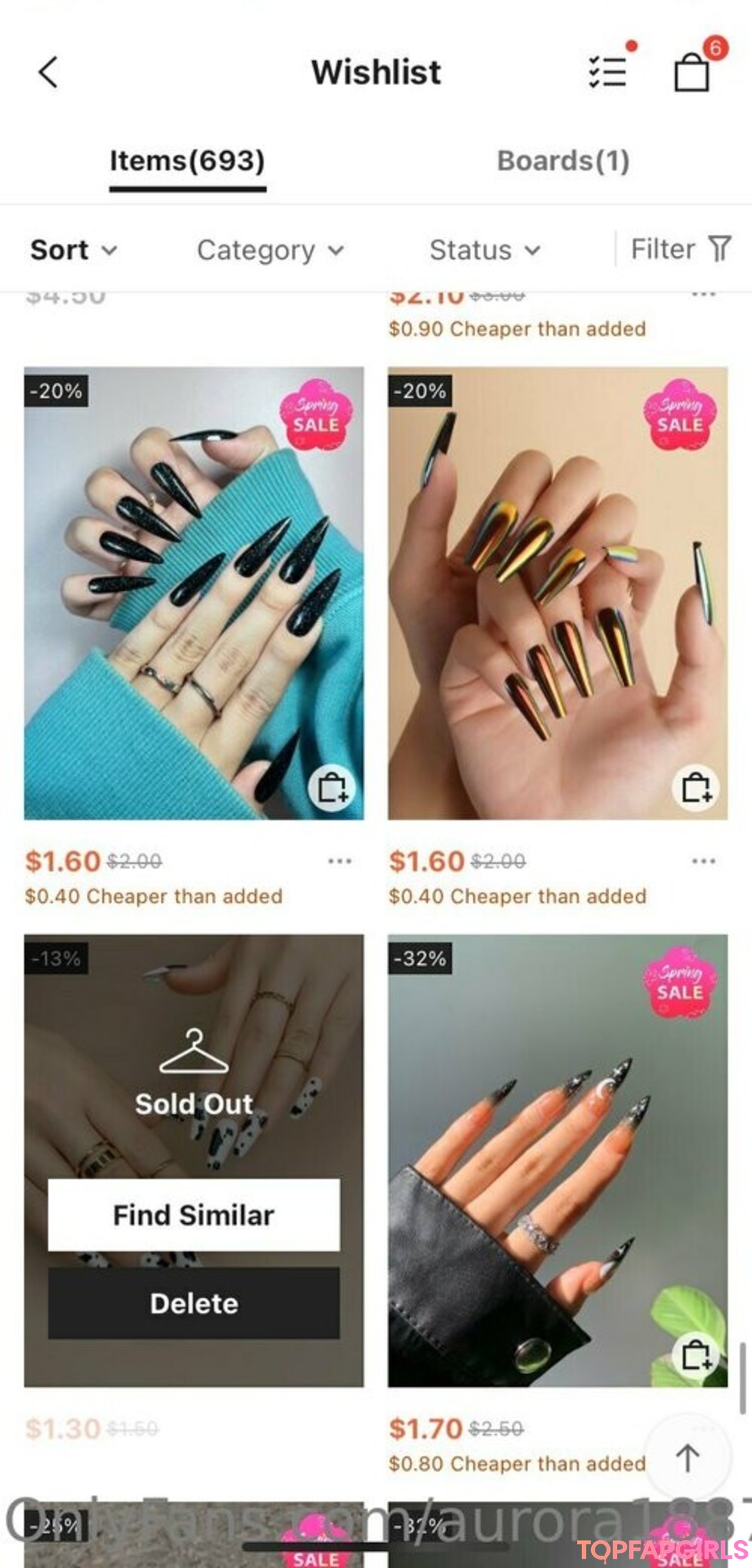Open more options for chrome coffin nails
752x1568 pixels.
(x=703, y=862)
